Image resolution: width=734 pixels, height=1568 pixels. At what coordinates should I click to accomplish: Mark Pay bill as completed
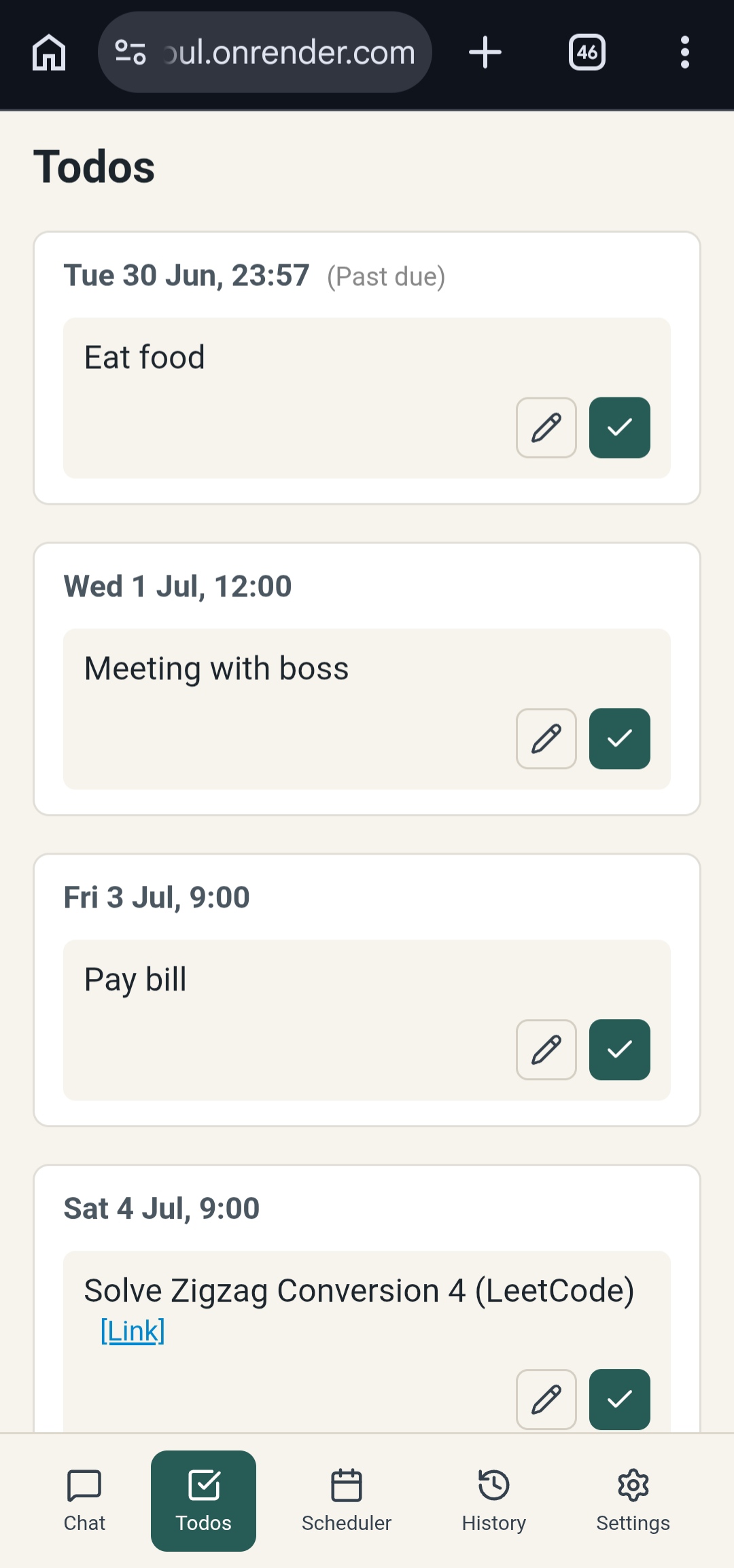click(620, 1050)
